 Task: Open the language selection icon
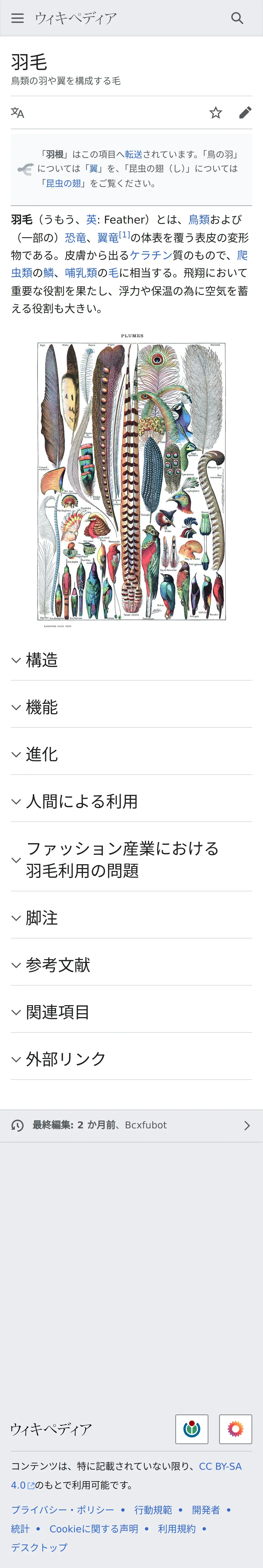point(18,113)
